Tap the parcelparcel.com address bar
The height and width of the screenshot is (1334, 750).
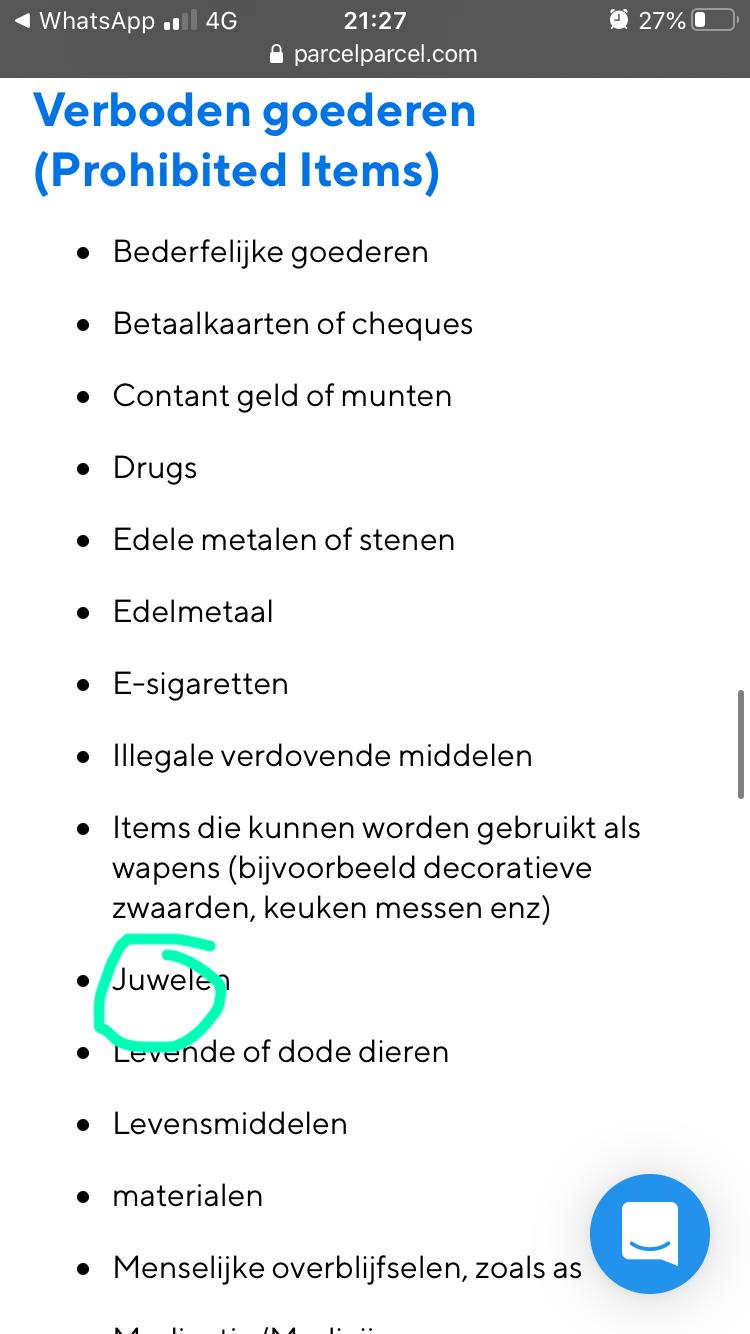374,54
